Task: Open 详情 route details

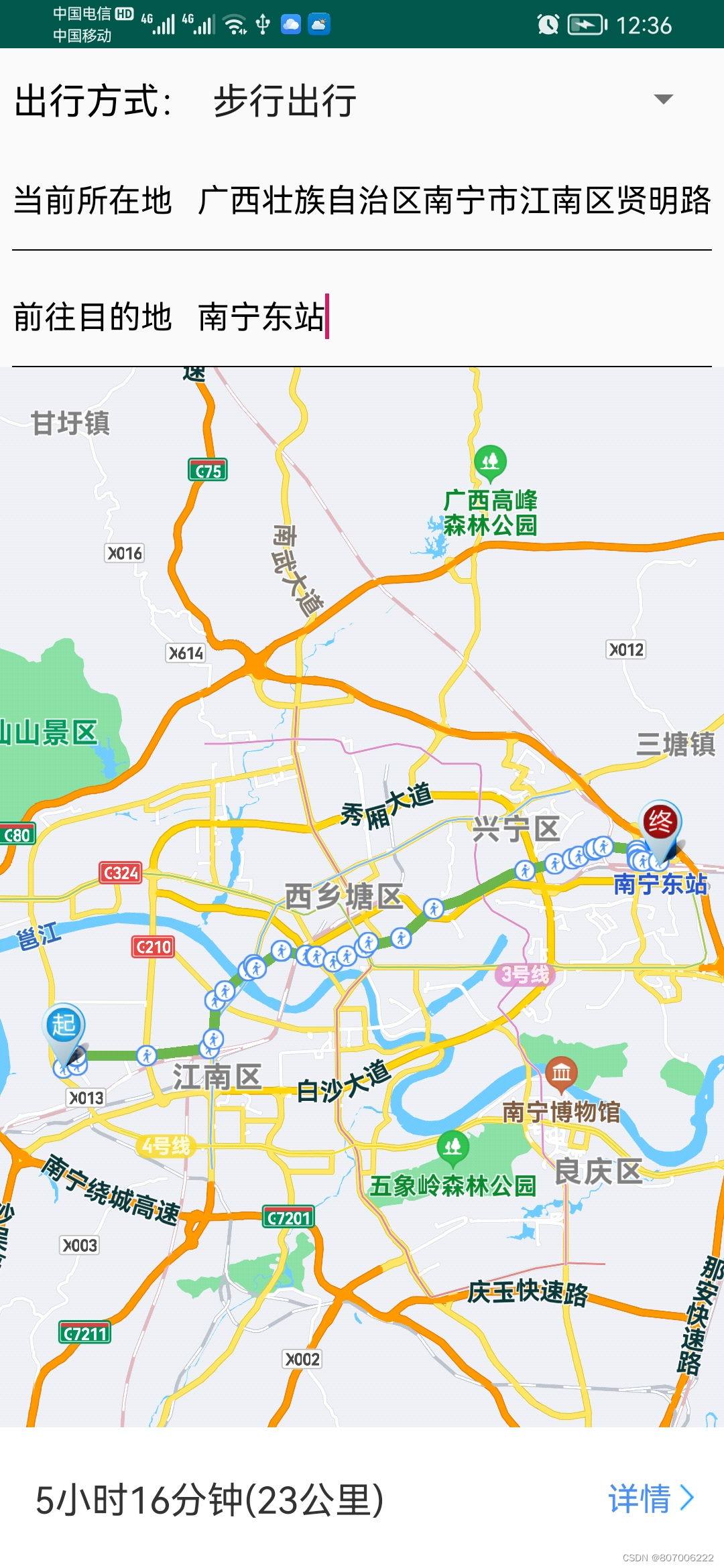Action: 650,1498
